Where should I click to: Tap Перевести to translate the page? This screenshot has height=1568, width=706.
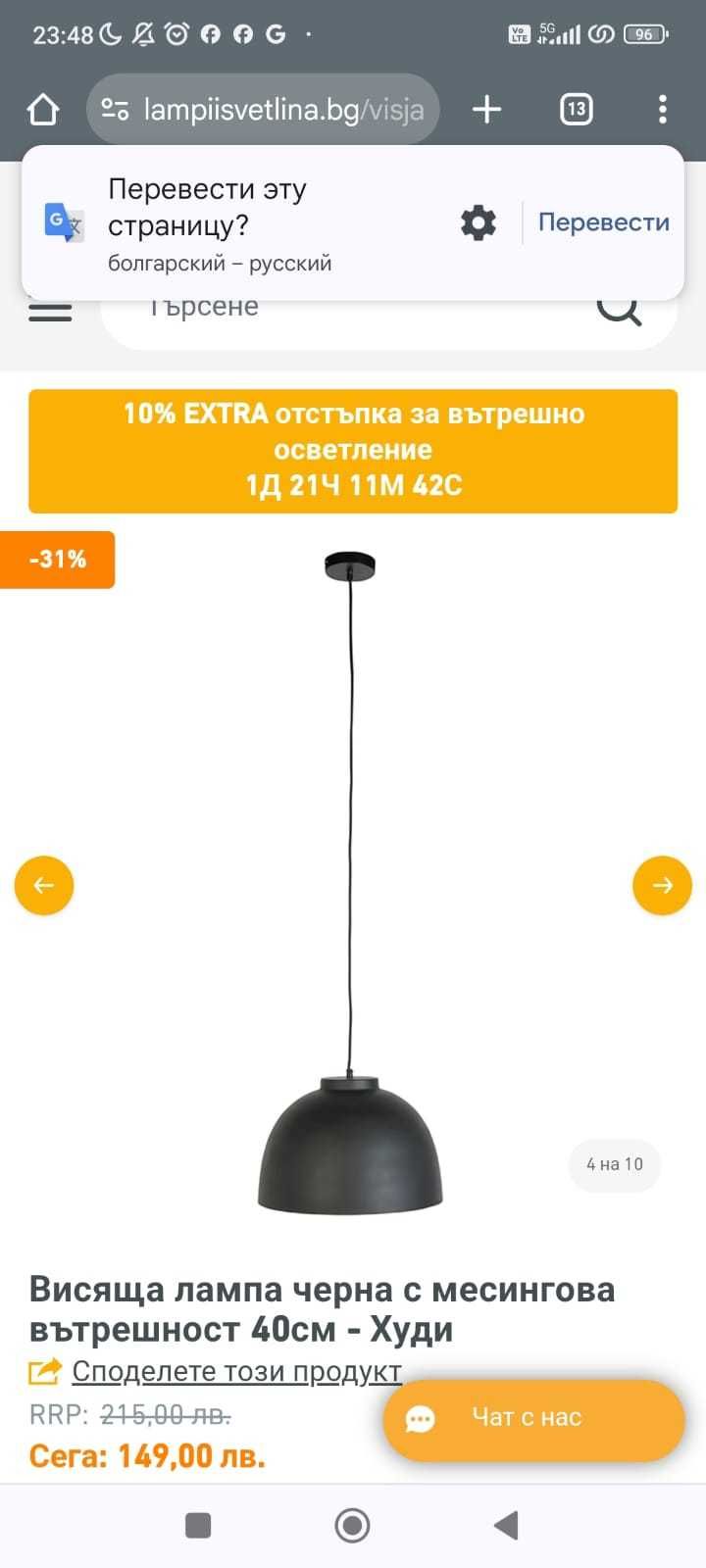[x=603, y=222]
